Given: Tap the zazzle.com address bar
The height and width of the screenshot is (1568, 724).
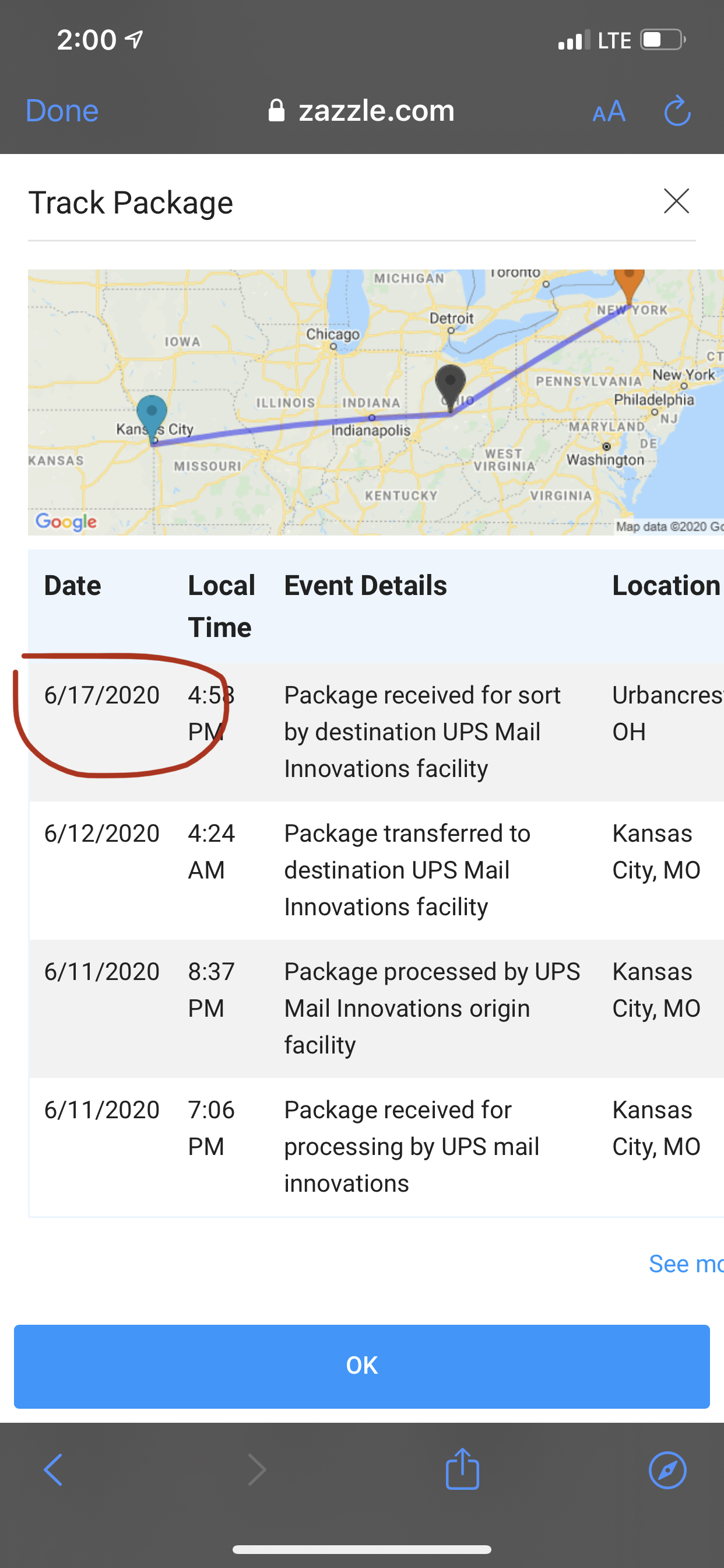Looking at the screenshot, I should [x=362, y=111].
